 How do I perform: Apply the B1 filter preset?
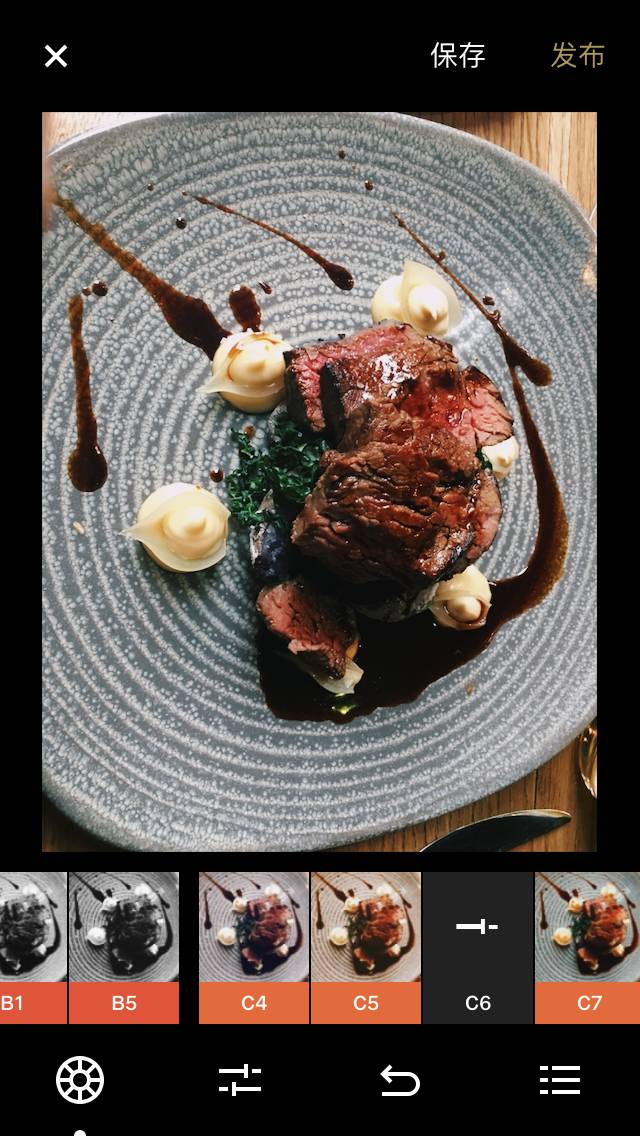32,946
